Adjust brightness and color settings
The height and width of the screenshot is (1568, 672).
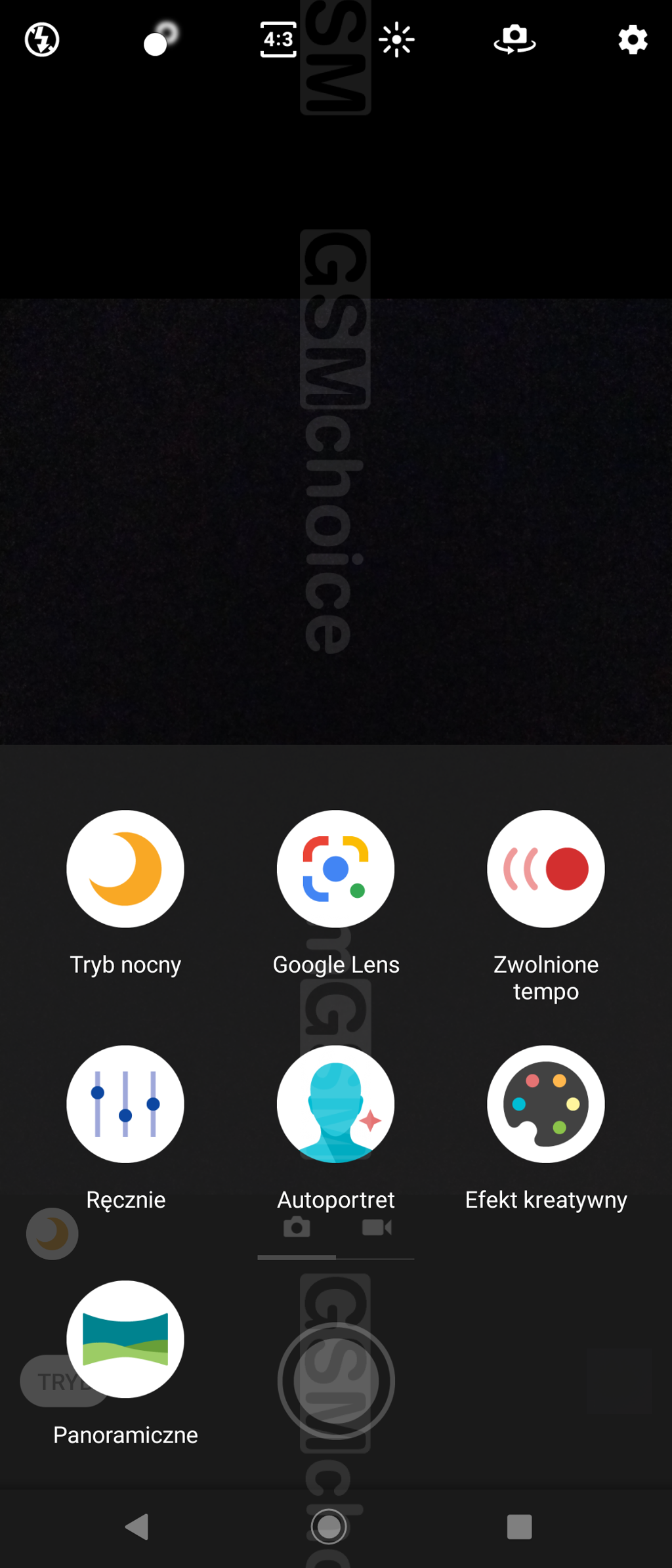tap(396, 40)
